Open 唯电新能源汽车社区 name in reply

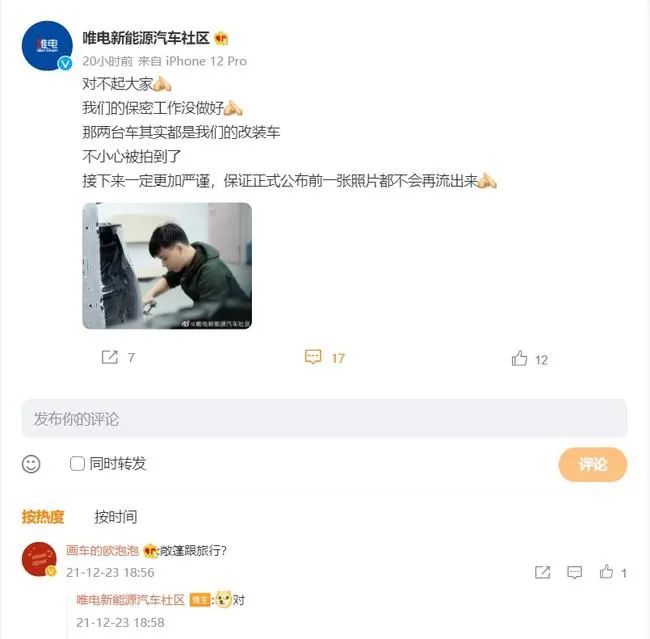tap(131, 600)
